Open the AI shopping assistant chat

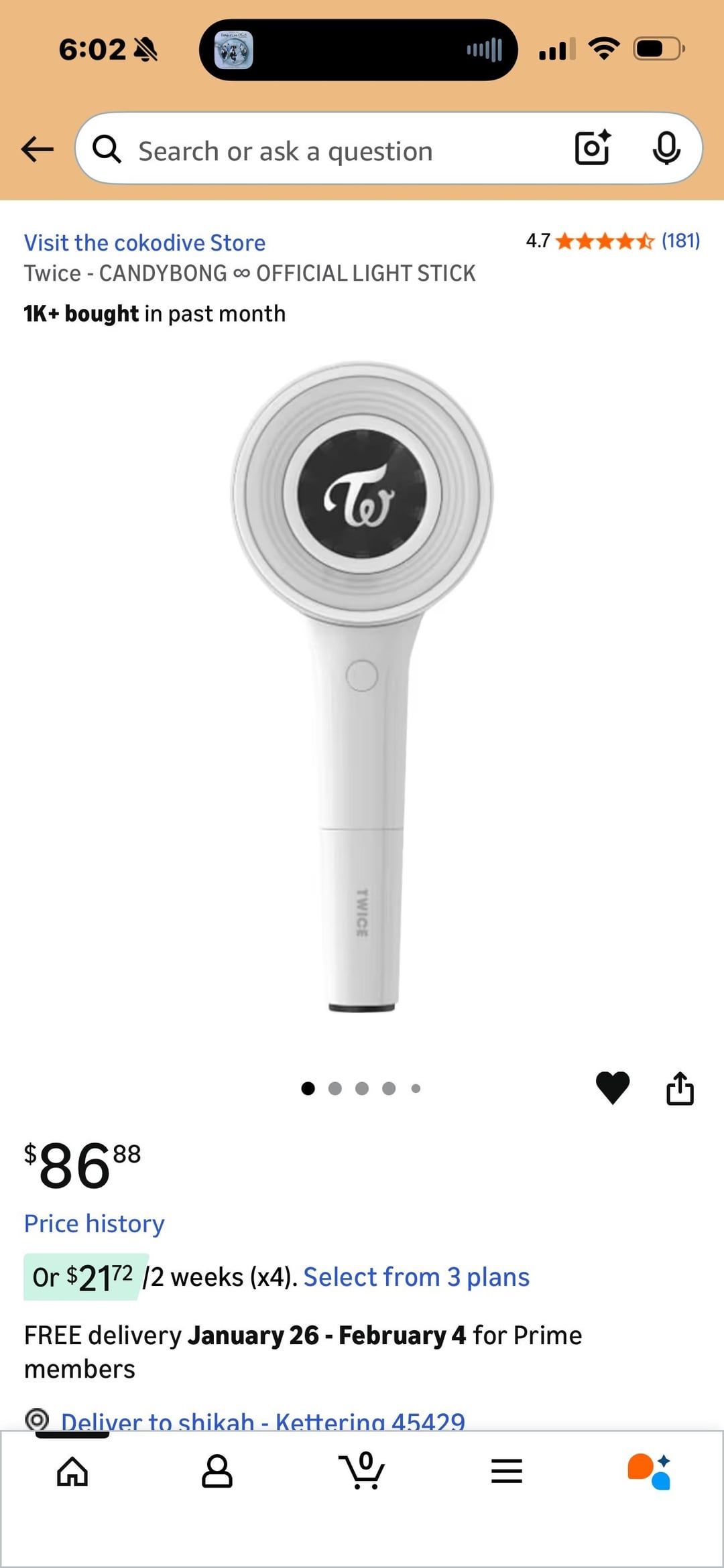point(649,1472)
